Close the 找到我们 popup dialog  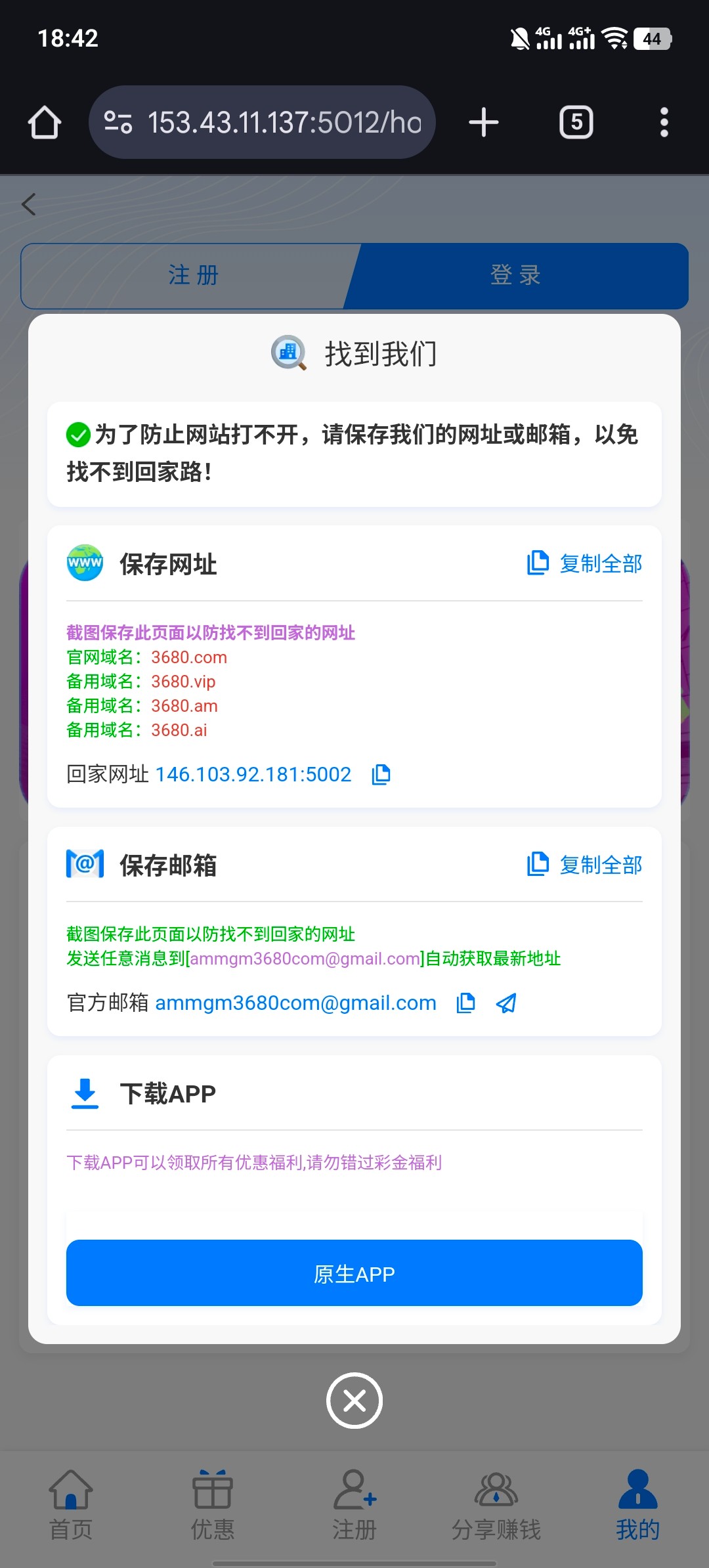pyautogui.click(x=354, y=1401)
